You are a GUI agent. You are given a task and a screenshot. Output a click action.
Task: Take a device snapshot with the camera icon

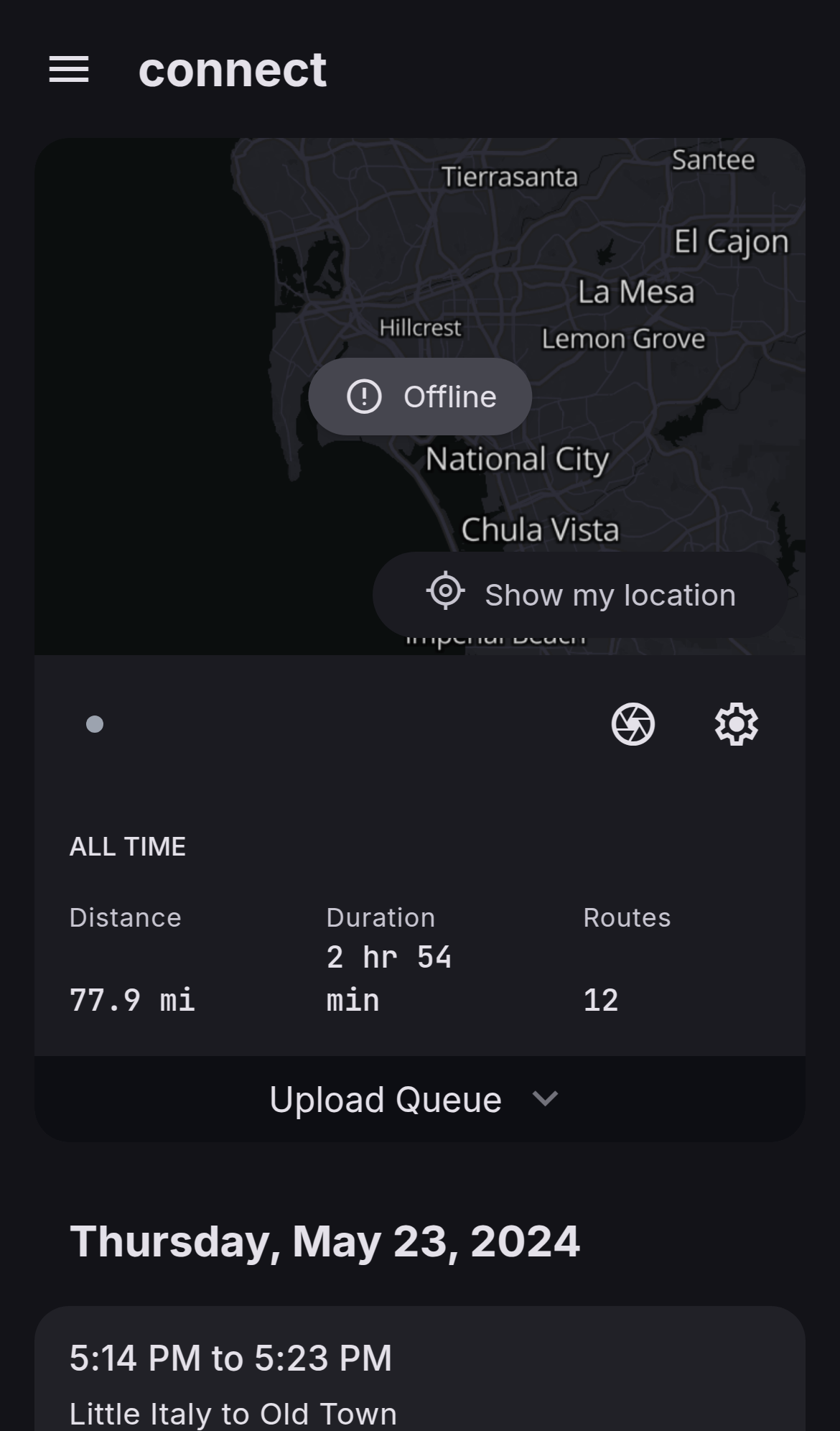pyautogui.click(x=633, y=724)
